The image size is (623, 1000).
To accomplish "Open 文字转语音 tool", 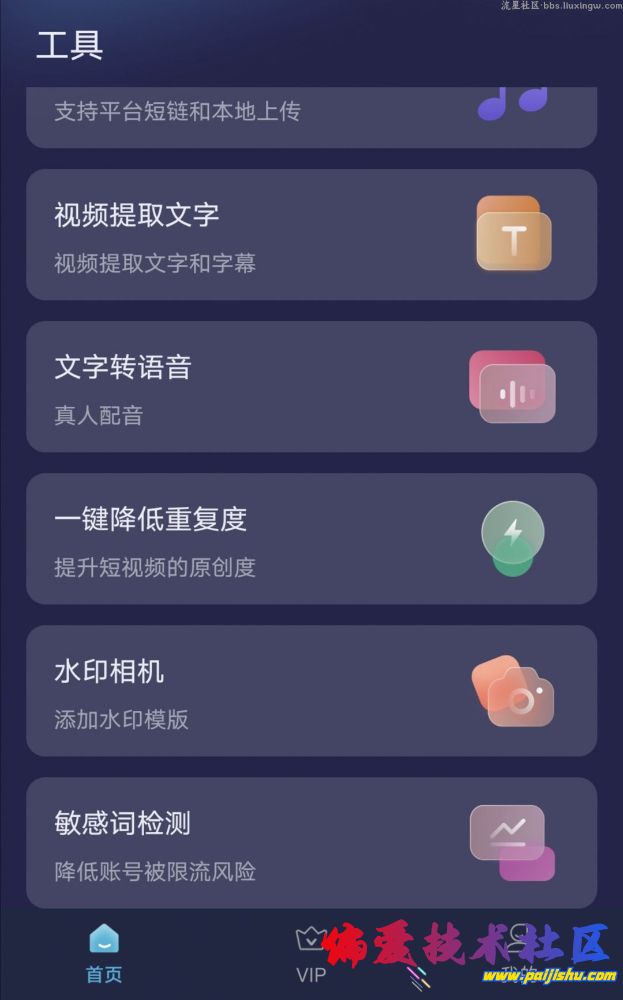I will [x=311, y=387].
